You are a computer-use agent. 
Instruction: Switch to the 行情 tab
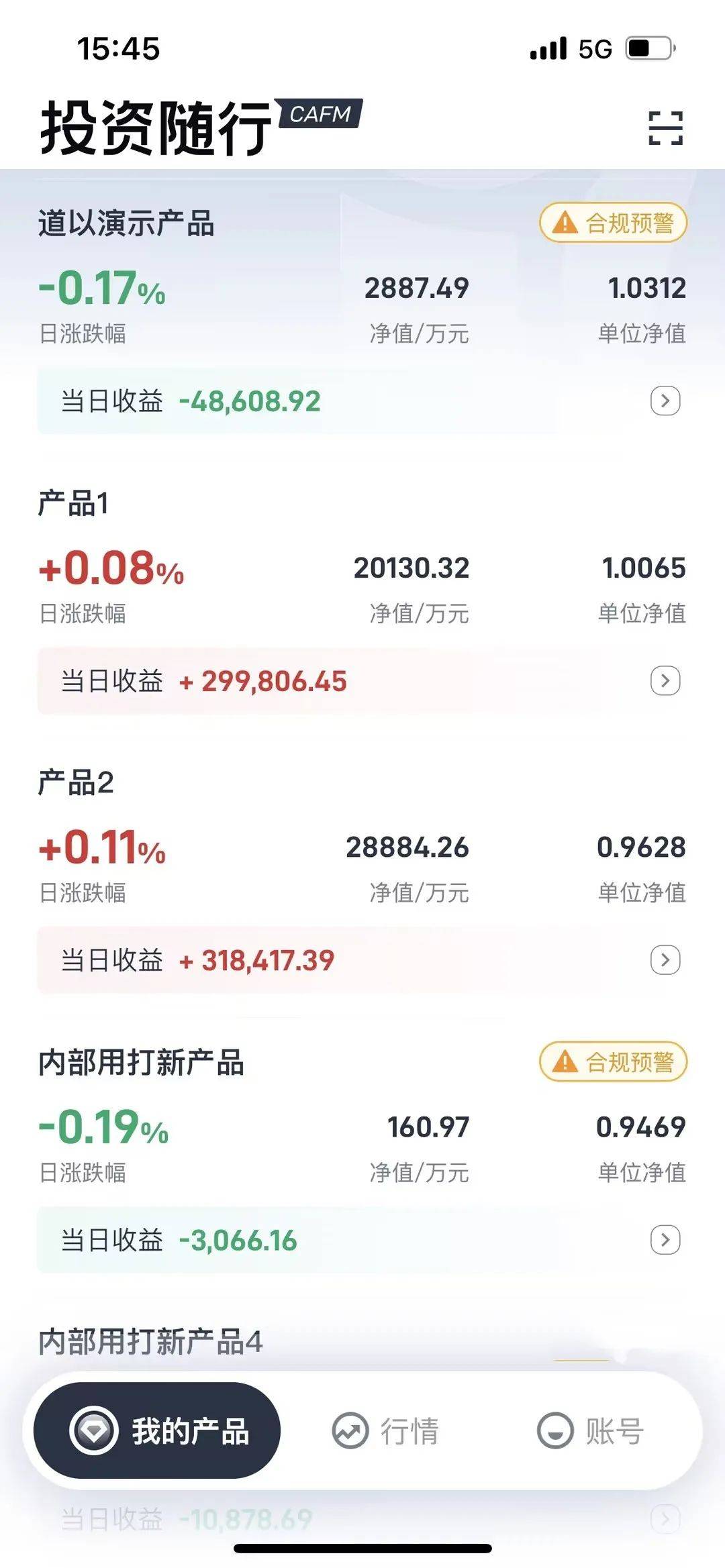[x=385, y=1431]
